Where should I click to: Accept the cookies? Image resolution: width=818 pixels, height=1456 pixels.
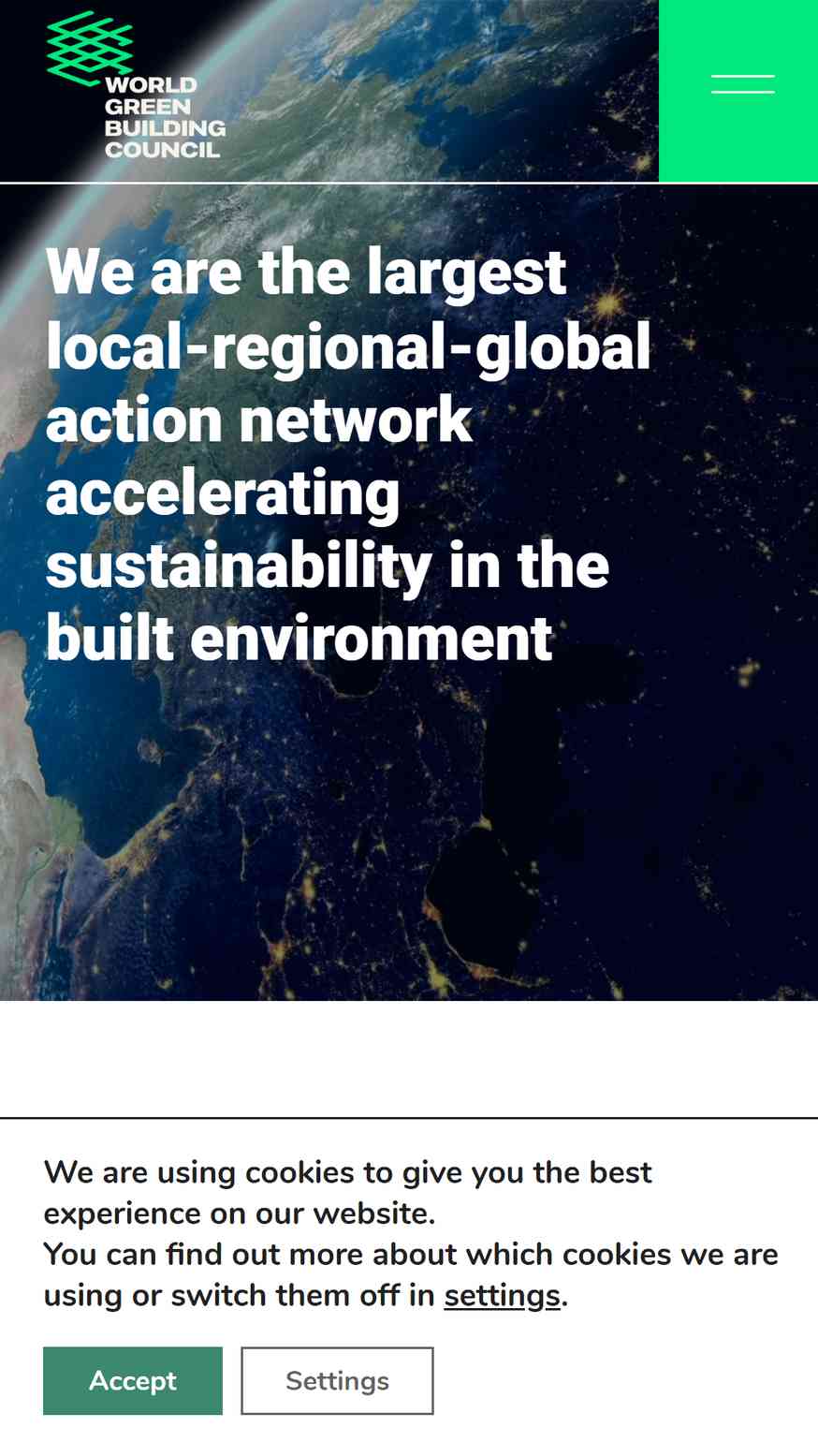pos(133,1380)
